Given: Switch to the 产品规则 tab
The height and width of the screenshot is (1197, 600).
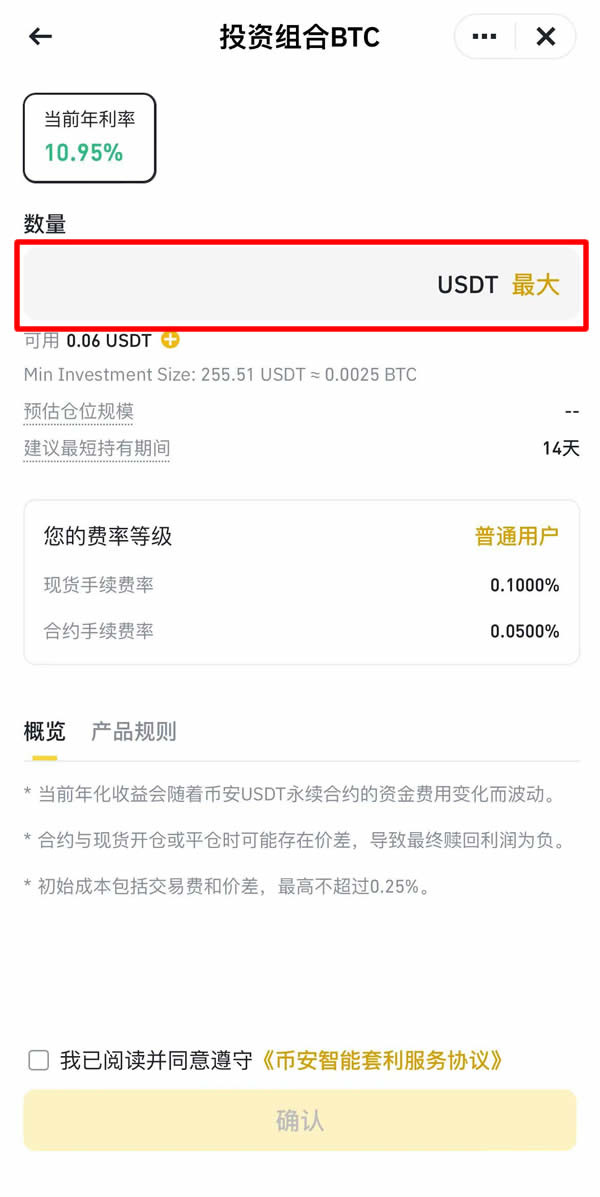Looking at the screenshot, I should tap(134, 732).
